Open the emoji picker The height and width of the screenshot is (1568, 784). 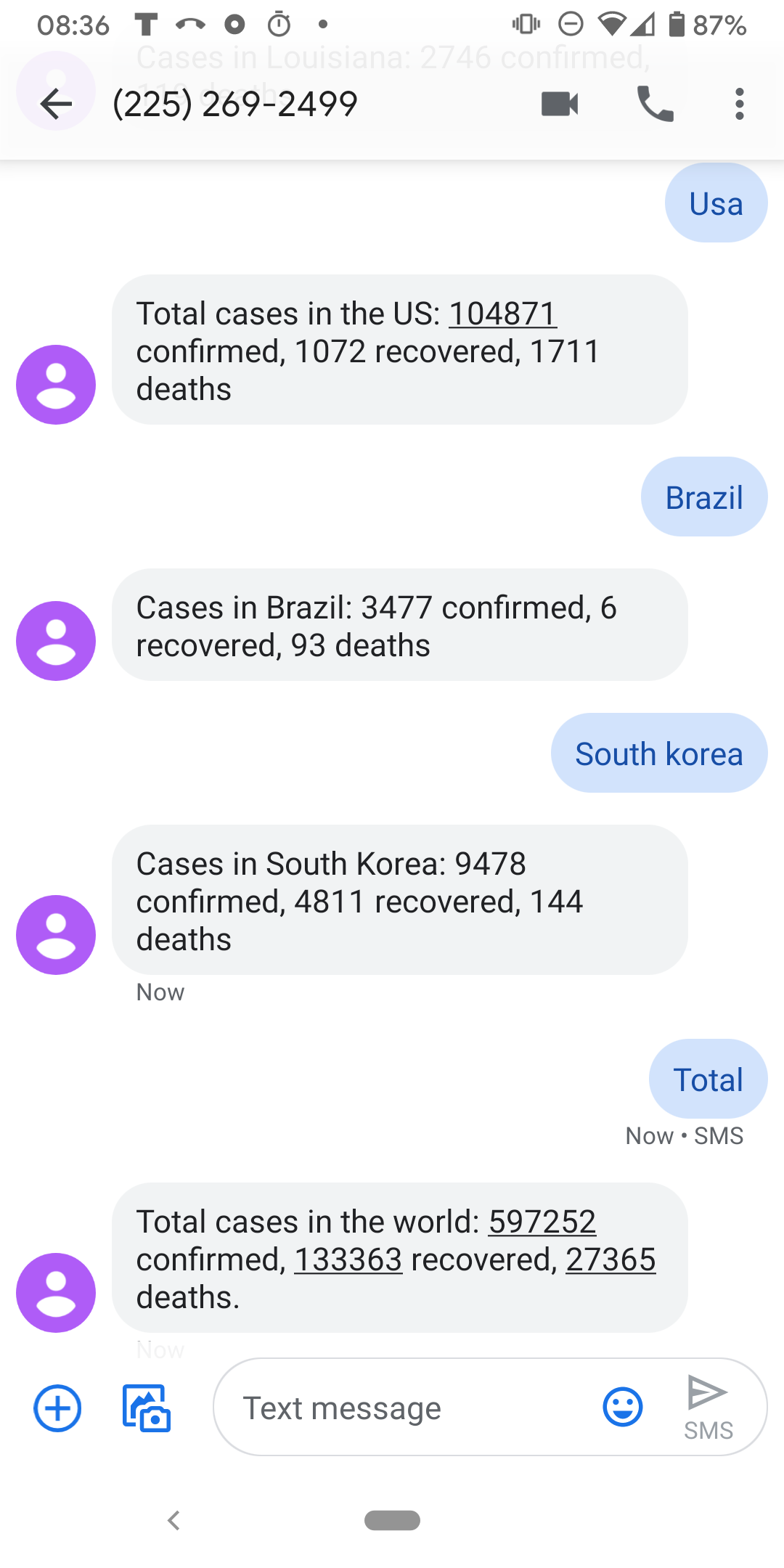pos(623,1408)
